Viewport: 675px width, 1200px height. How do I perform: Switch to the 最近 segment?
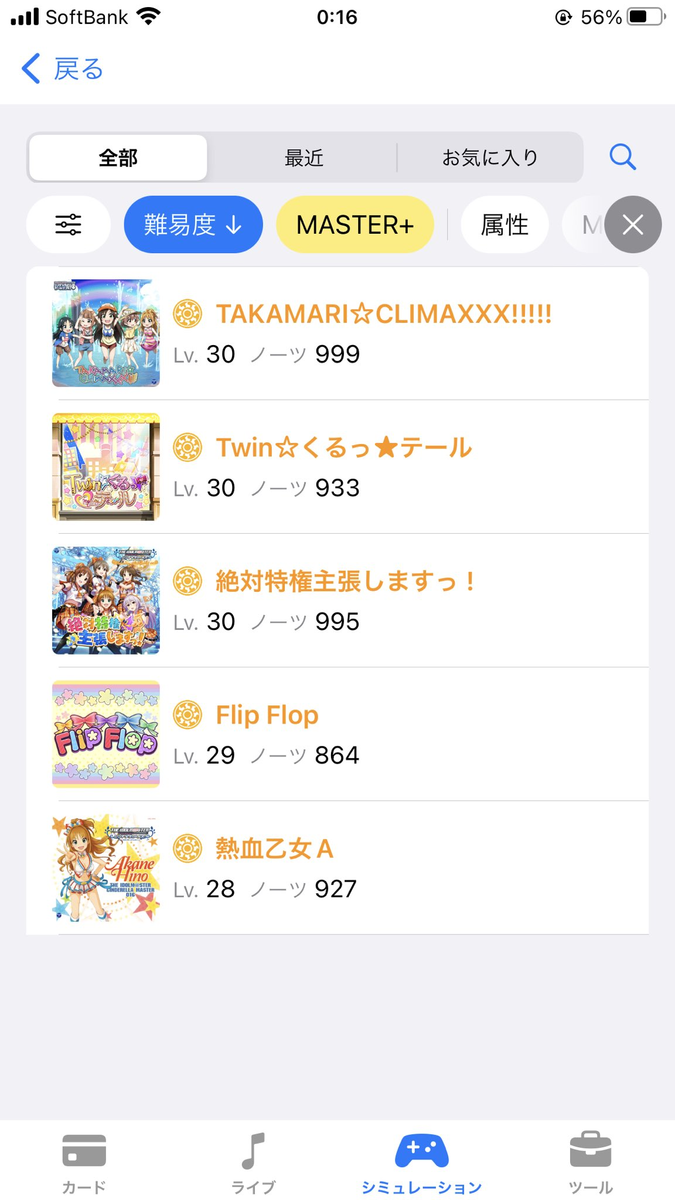coord(303,158)
